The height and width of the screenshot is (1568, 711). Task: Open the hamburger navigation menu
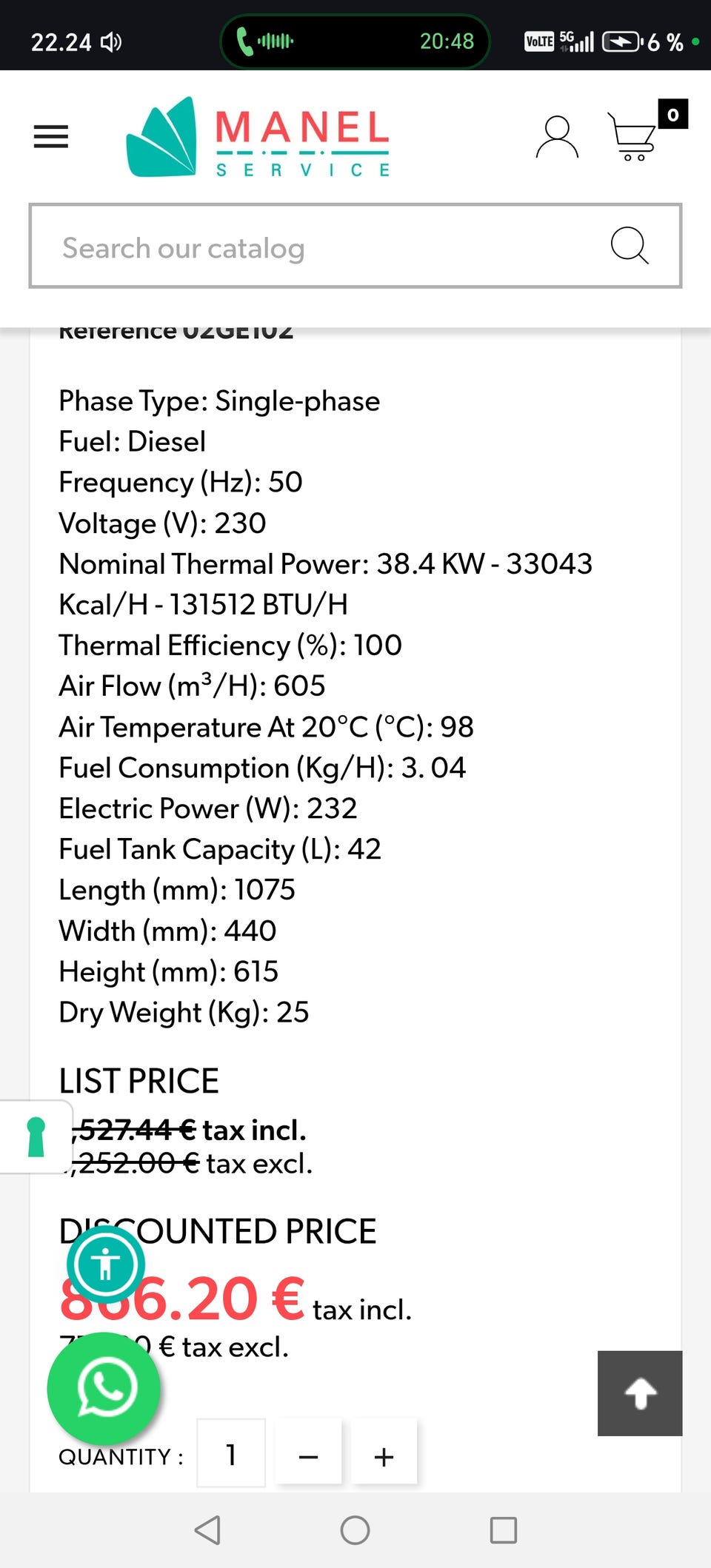pyautogui.click(x=51, y=137)
